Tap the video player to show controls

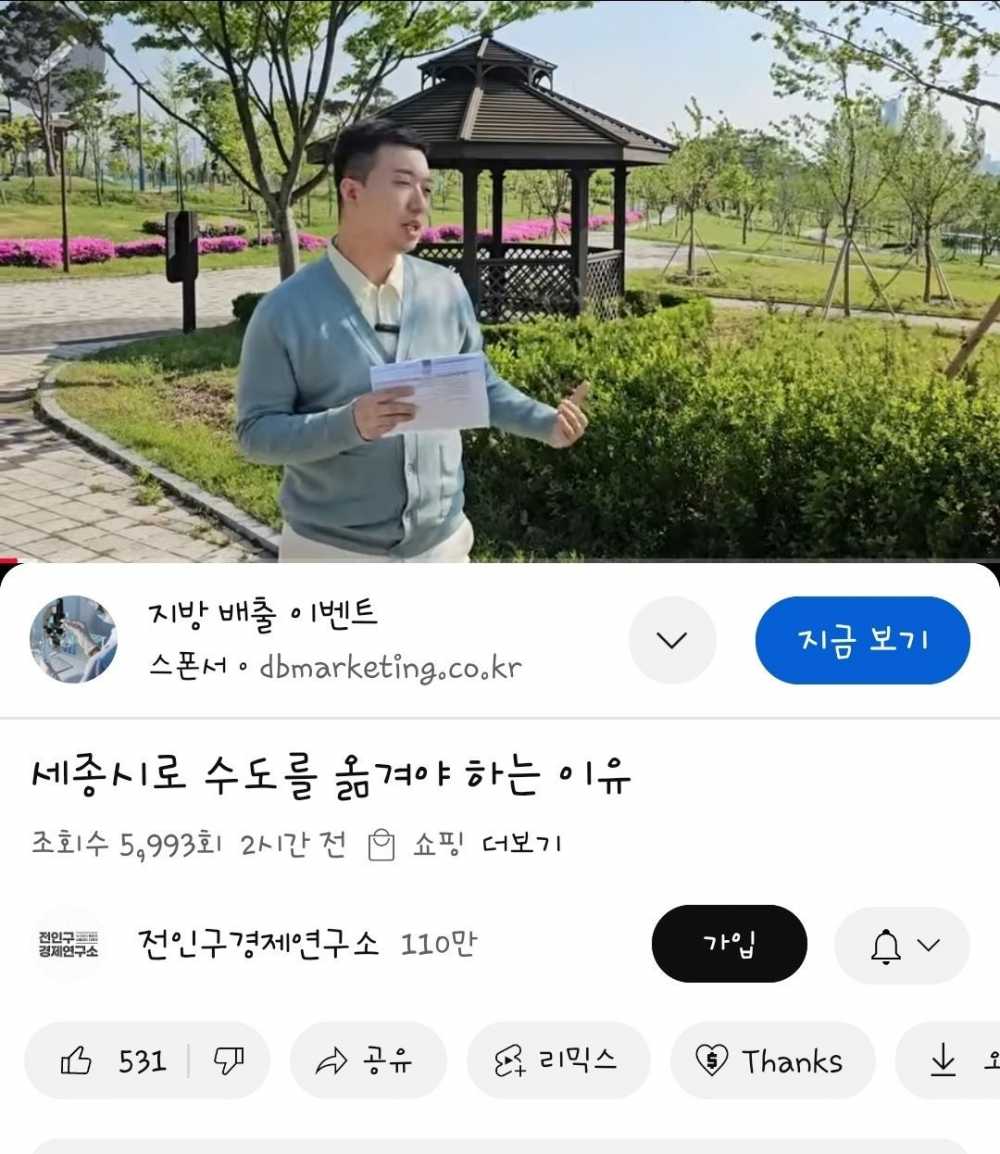pyautogui.click(x=500, y=280)
